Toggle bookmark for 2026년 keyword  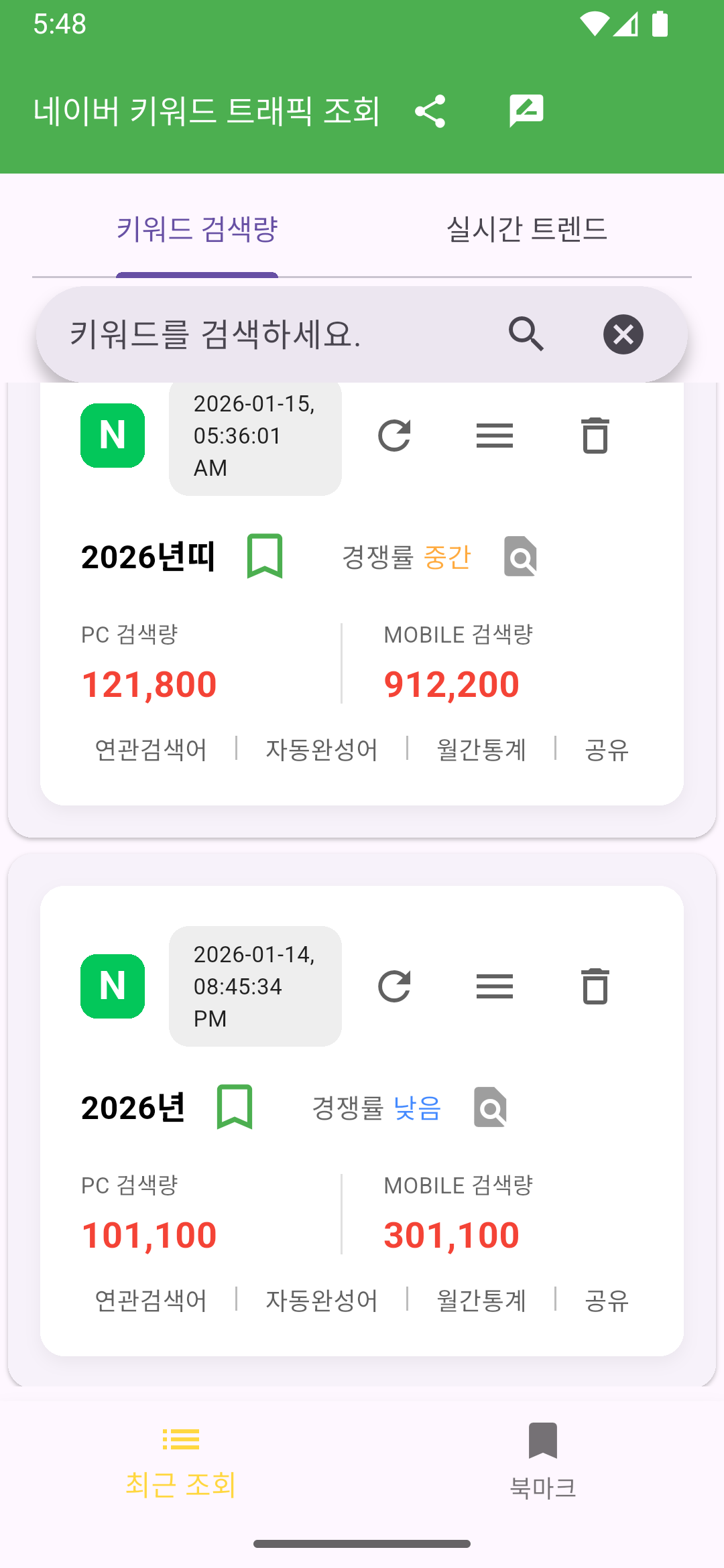click(235, 1107)
